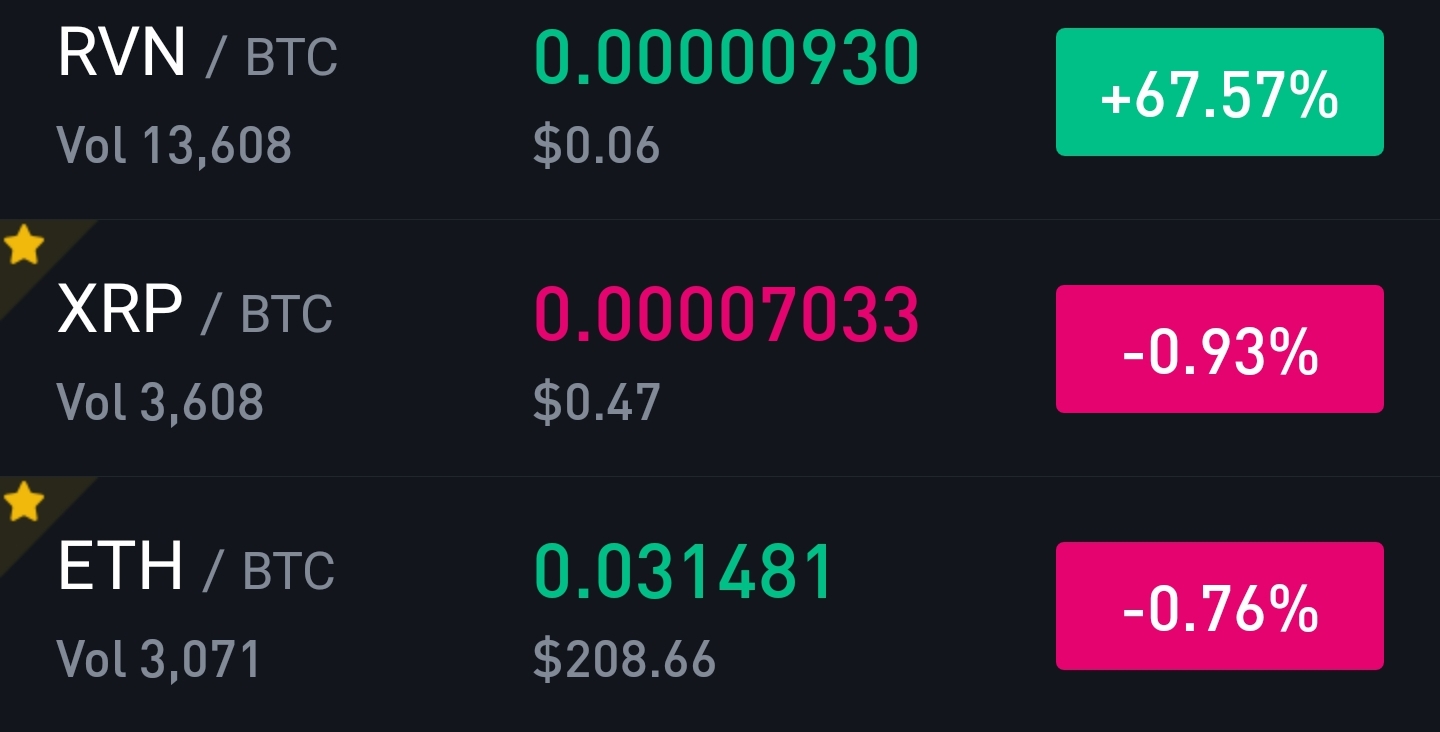
Task: Open the ETH / BTC trading pair
Action: click(x=196, y=568)
